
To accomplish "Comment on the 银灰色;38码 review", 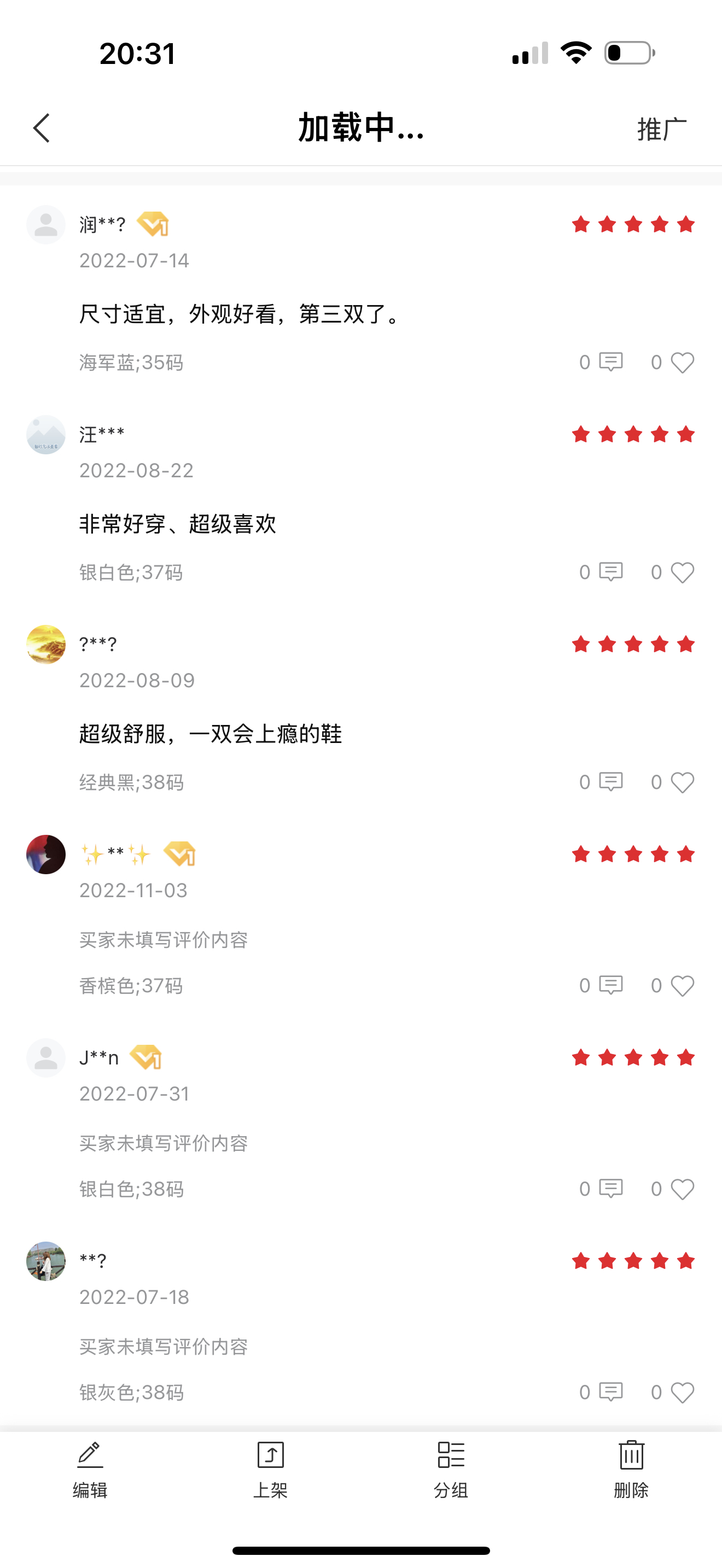I will (x=610, y=1392).
